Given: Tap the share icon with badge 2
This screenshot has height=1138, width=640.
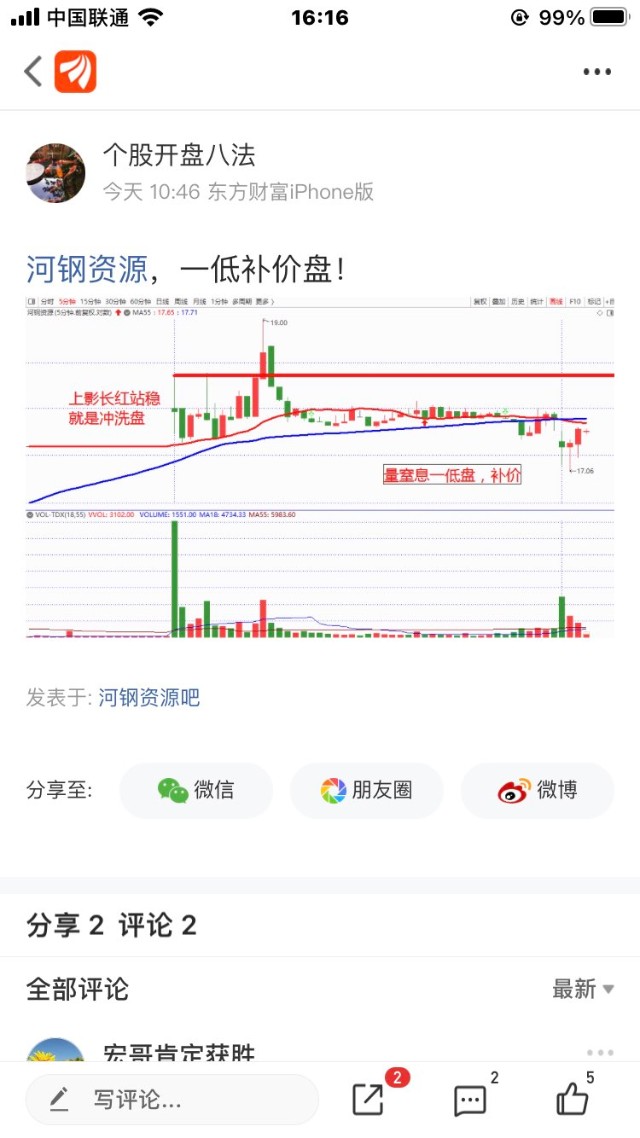Looking at the screenshot, I should [x=368, y=1099].
